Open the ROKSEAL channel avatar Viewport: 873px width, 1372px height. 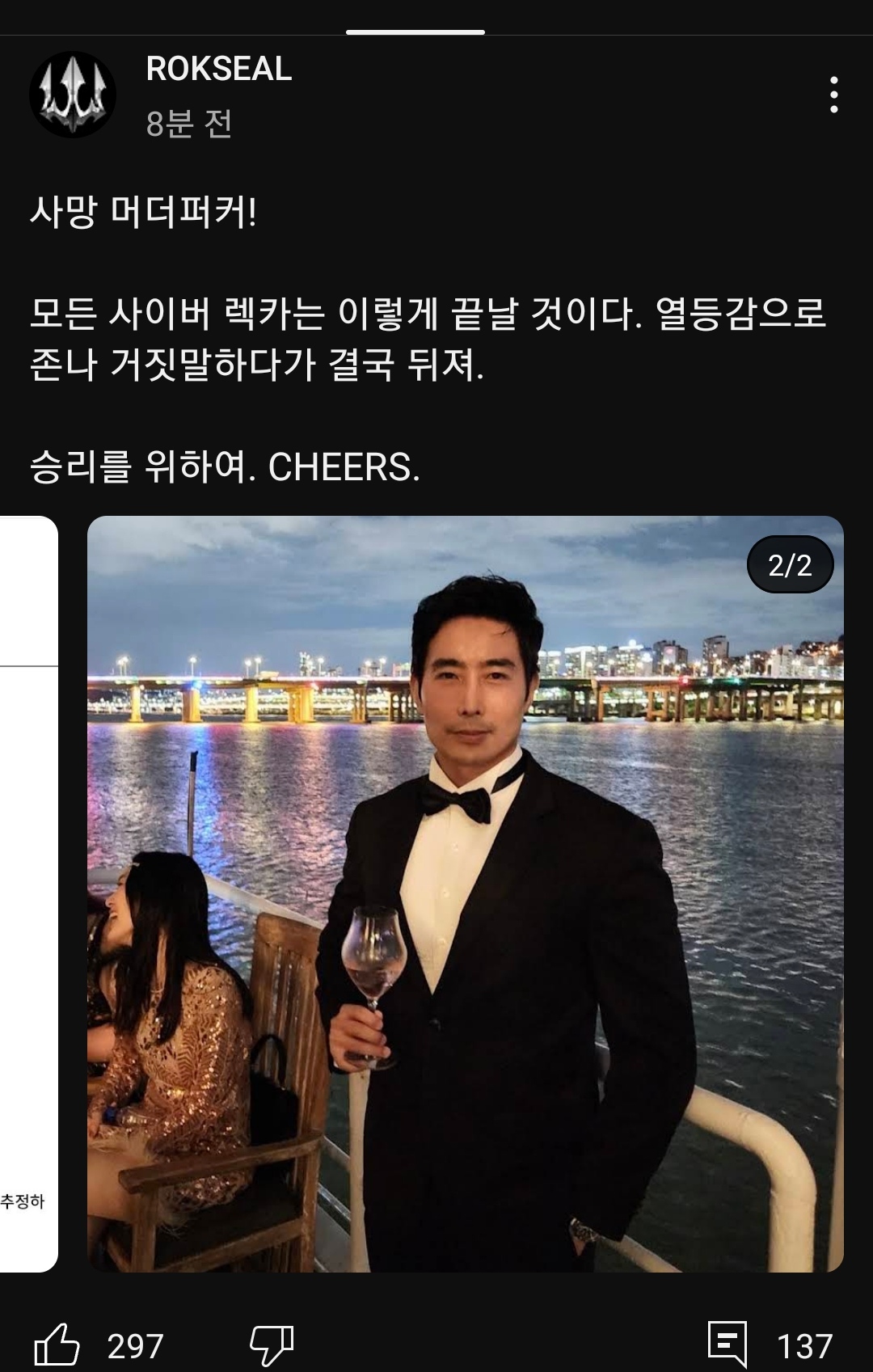point(73,95)
